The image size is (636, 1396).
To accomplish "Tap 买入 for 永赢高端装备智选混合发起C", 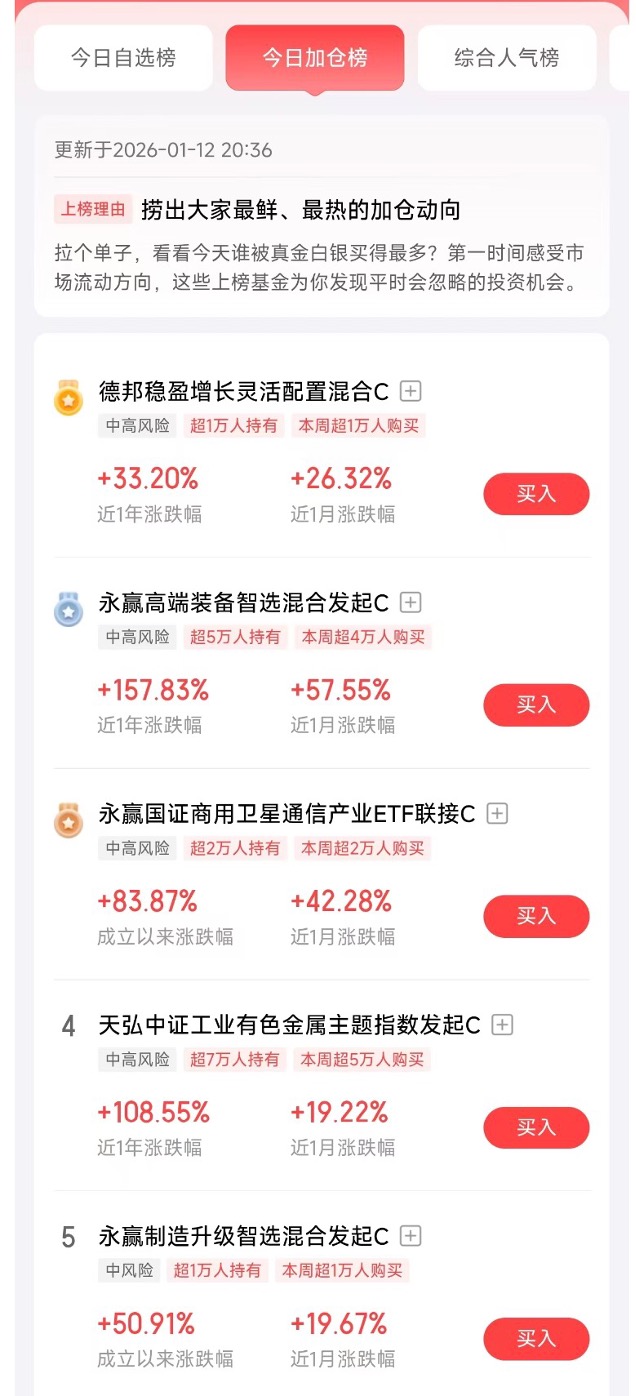I will coord(536,705).
